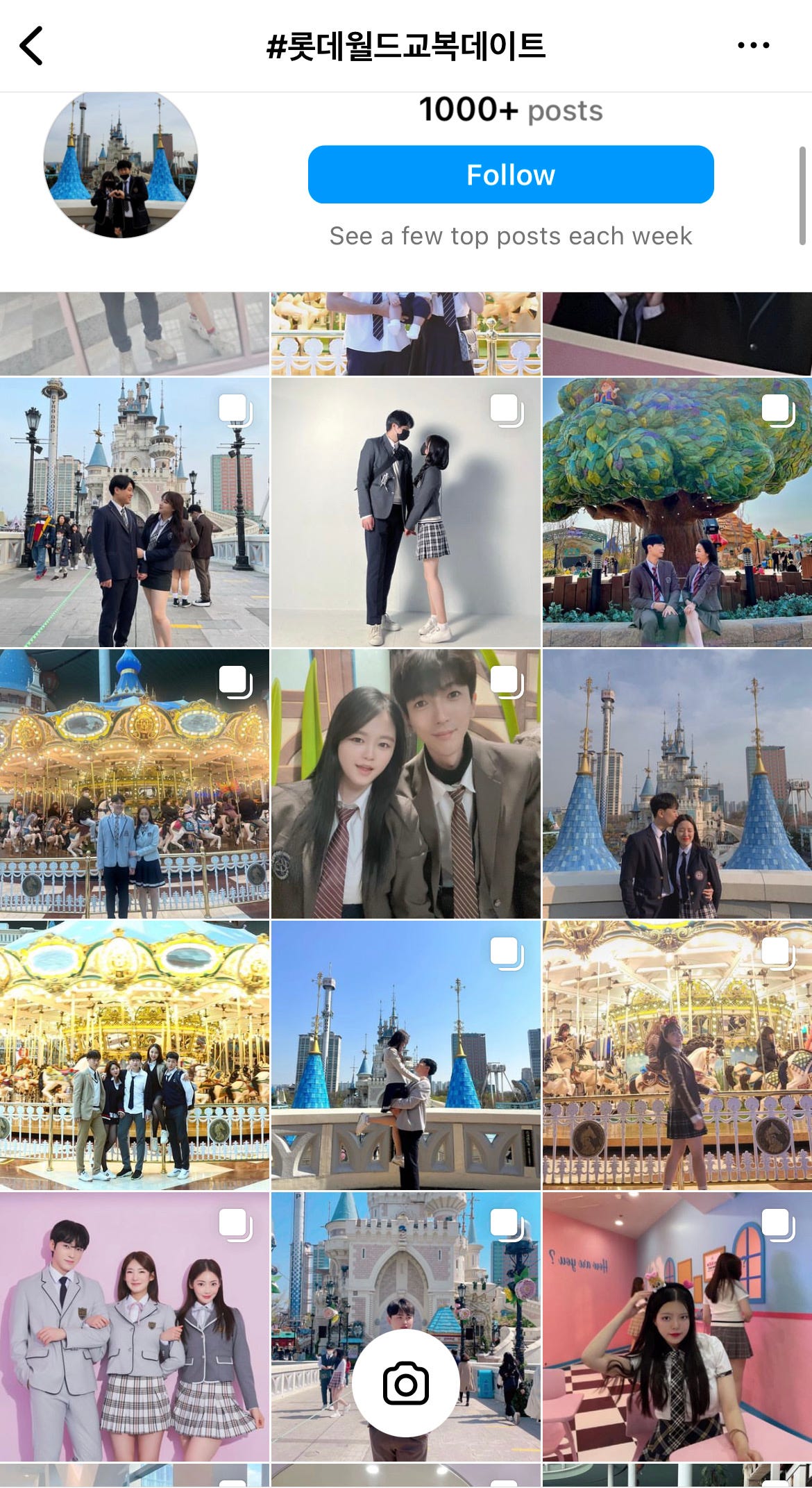Open the three-dot overflow menu

pos(753,46)
